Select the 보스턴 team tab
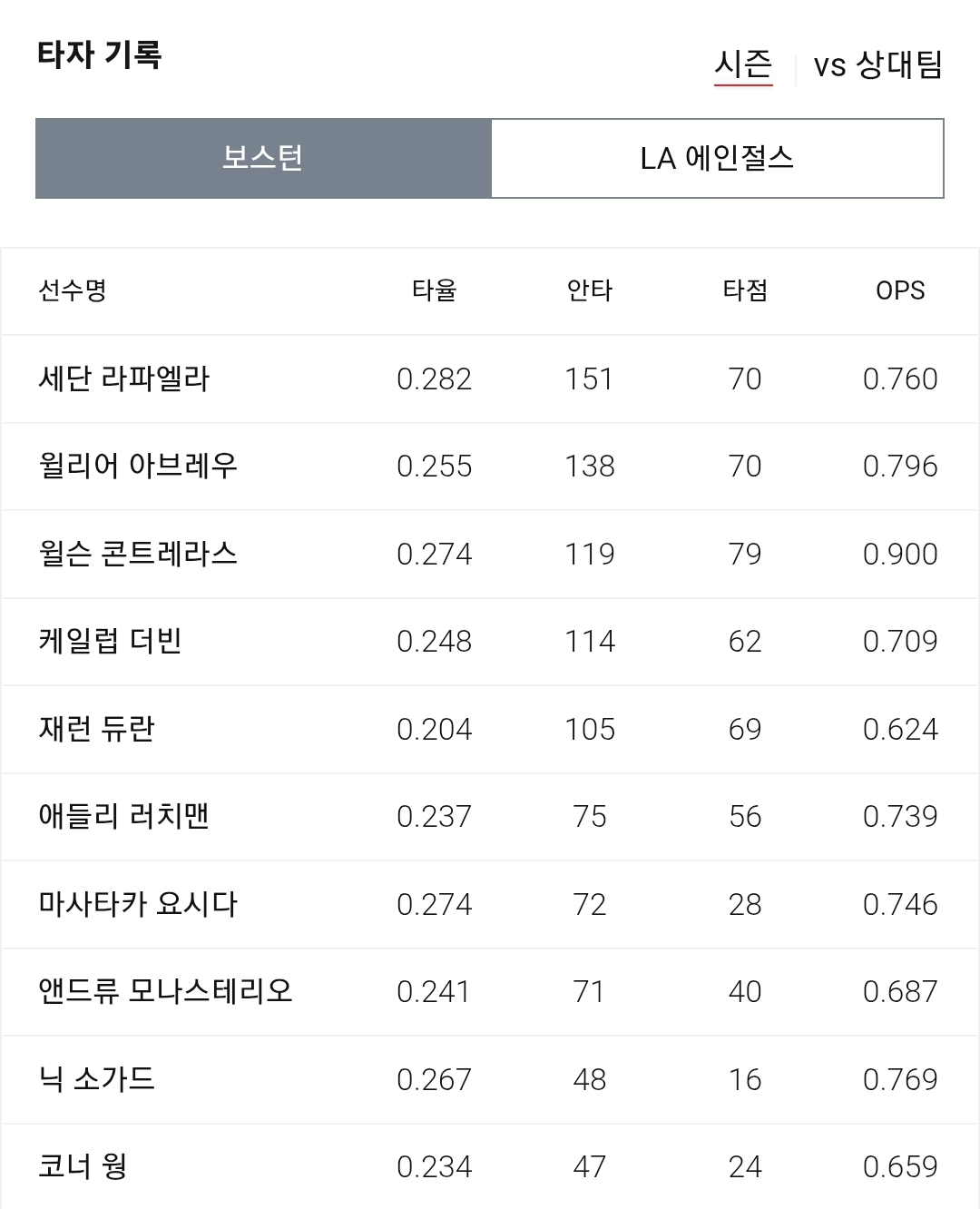The height and width of the screenshot is (1209, 980). pyautogui.click(x=263, y=158)
